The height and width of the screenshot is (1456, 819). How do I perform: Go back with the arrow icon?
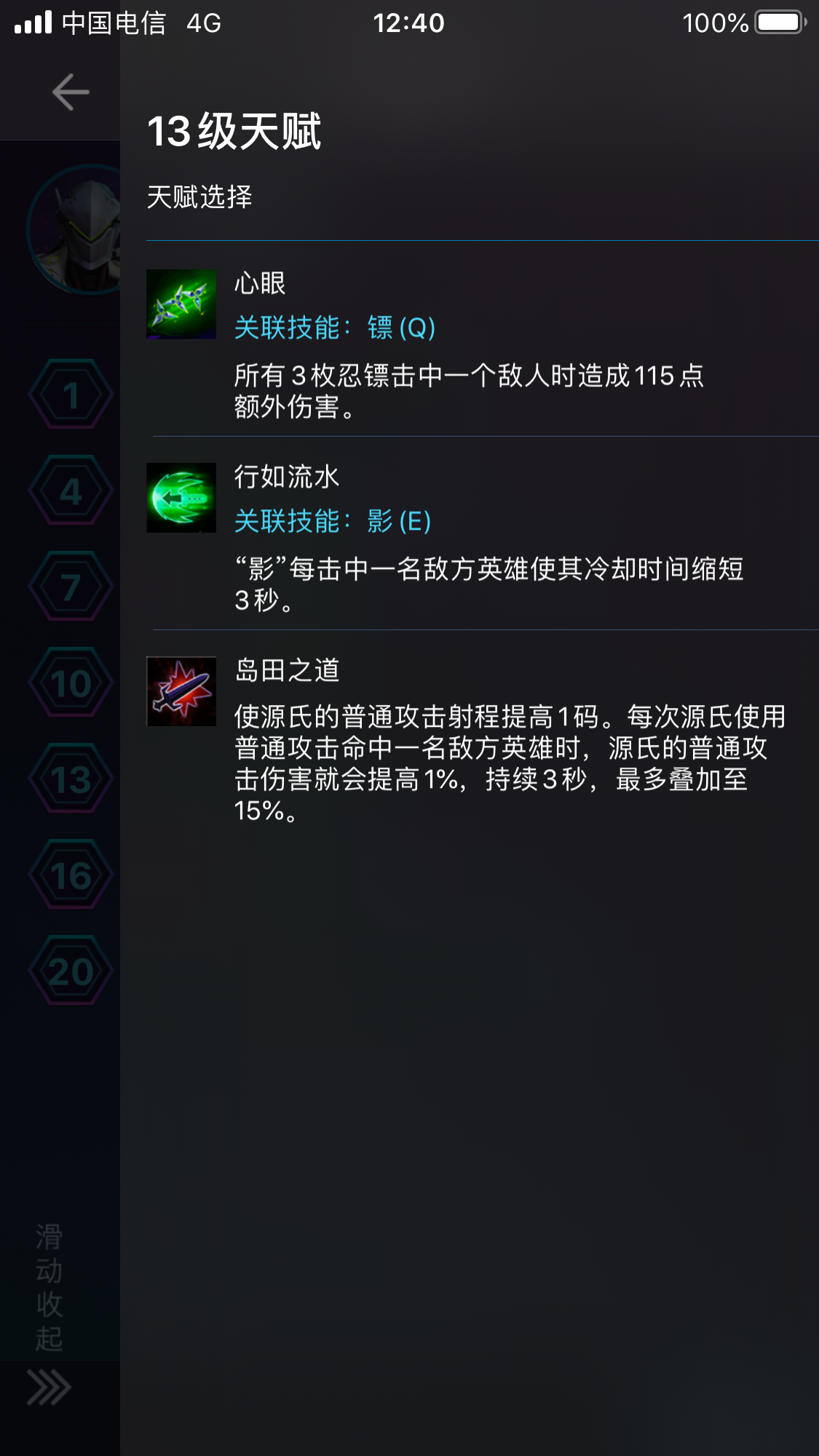(x=71, y=92)
